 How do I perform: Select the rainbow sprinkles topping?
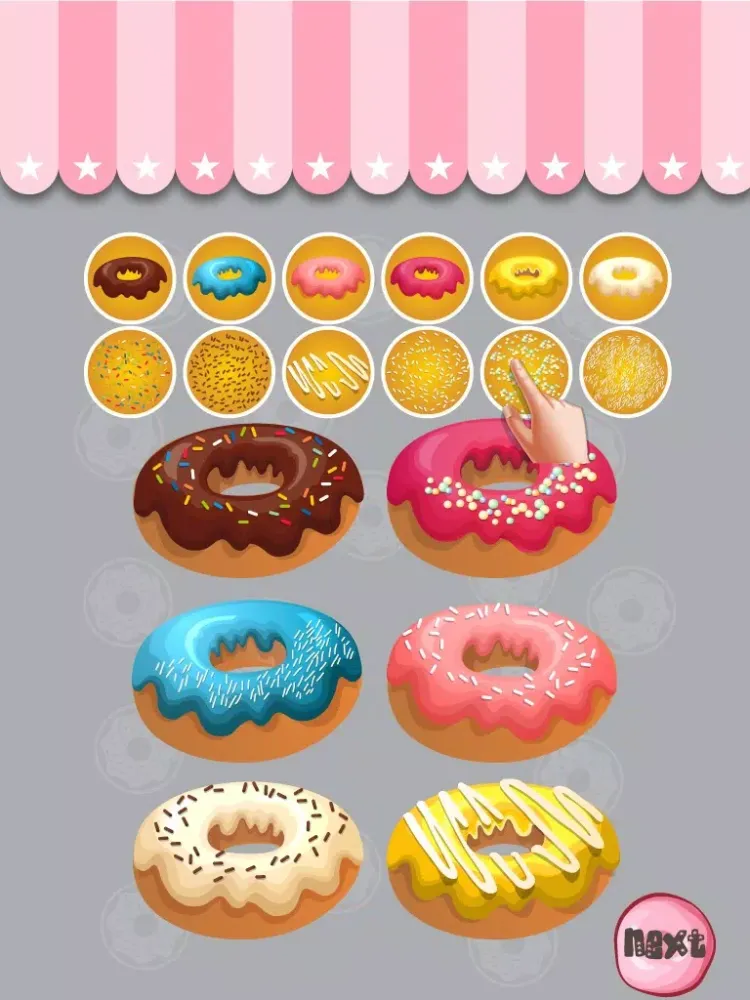[x=129, y=371]
